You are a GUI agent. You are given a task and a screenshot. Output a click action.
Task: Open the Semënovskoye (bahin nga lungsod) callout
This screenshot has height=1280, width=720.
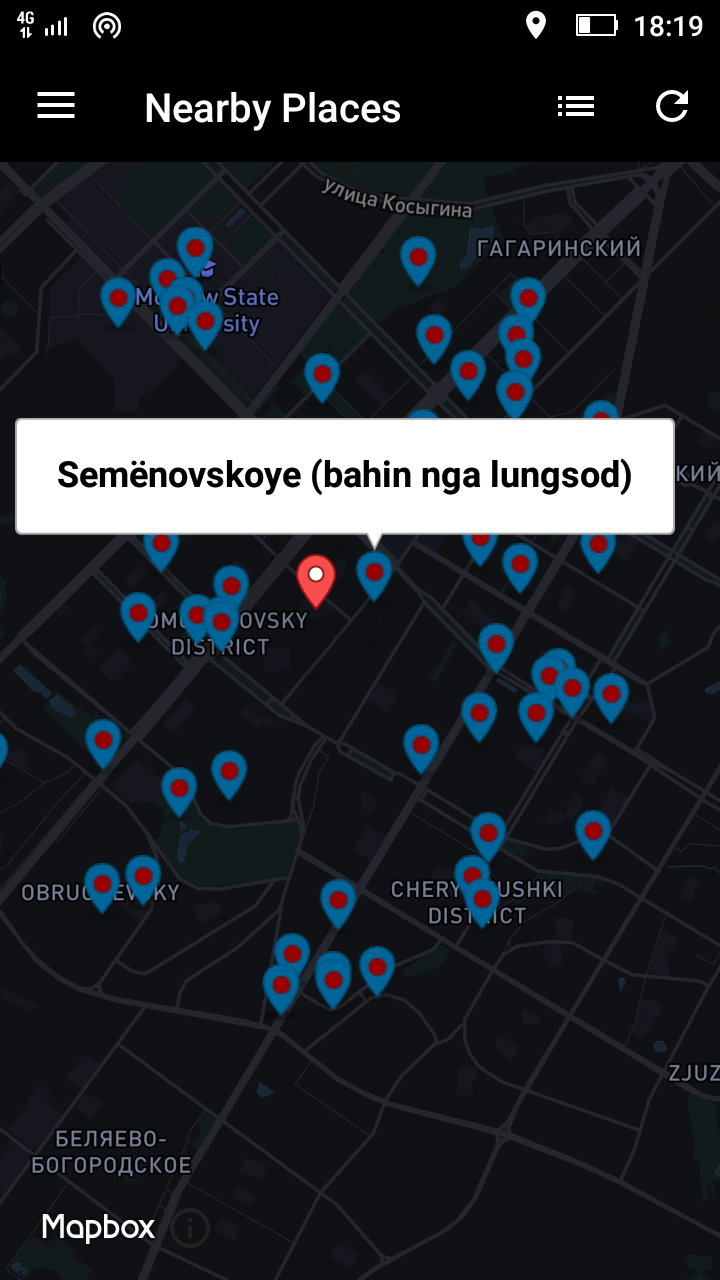pyautogui.click(x=344, y=476)
